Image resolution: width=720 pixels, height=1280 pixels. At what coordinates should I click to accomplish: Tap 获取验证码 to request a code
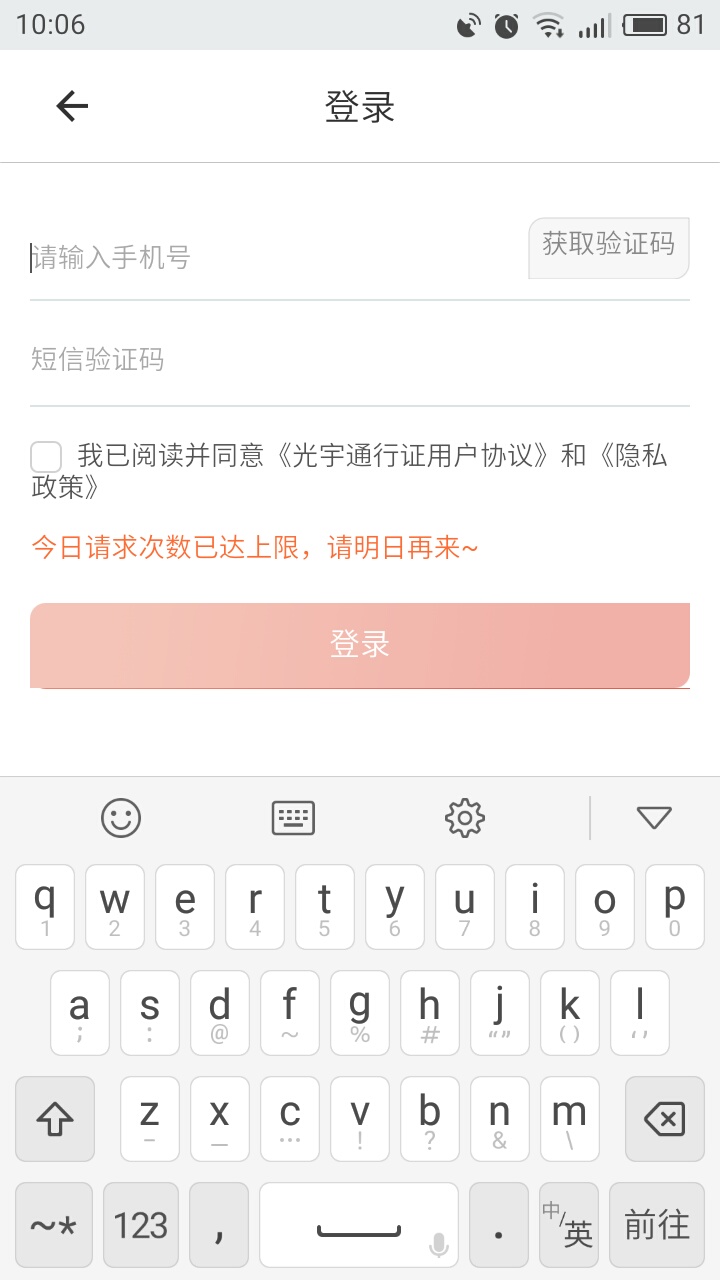pyautogui.click(x=609, y=248)
